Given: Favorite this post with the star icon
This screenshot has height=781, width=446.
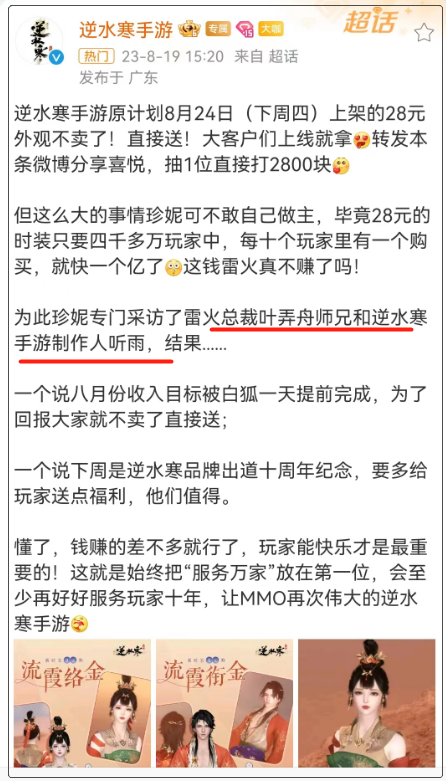Looking at the screenshot, I should pyautogui.click(x=424, y=32).
